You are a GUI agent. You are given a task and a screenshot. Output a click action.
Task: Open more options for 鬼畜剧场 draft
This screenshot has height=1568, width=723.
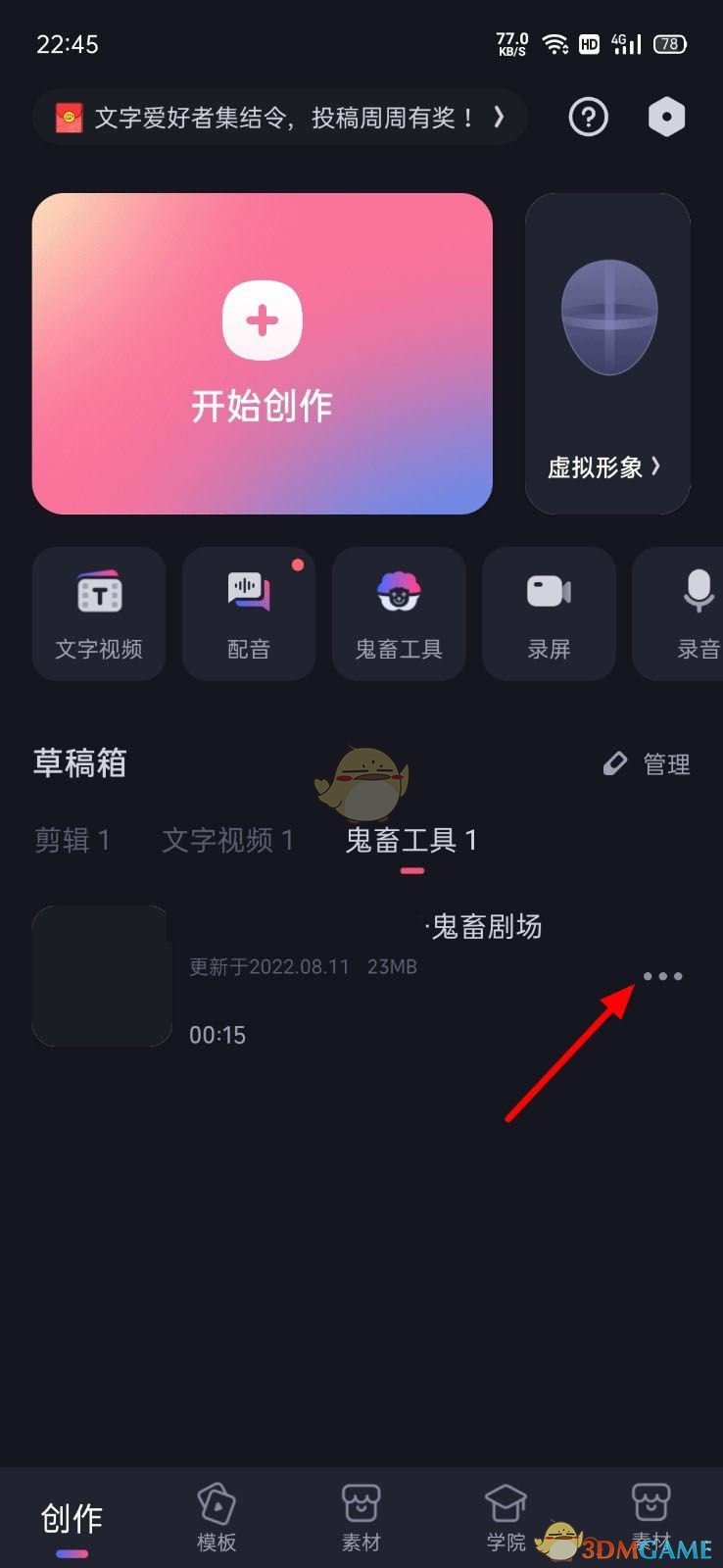(662, 976)
